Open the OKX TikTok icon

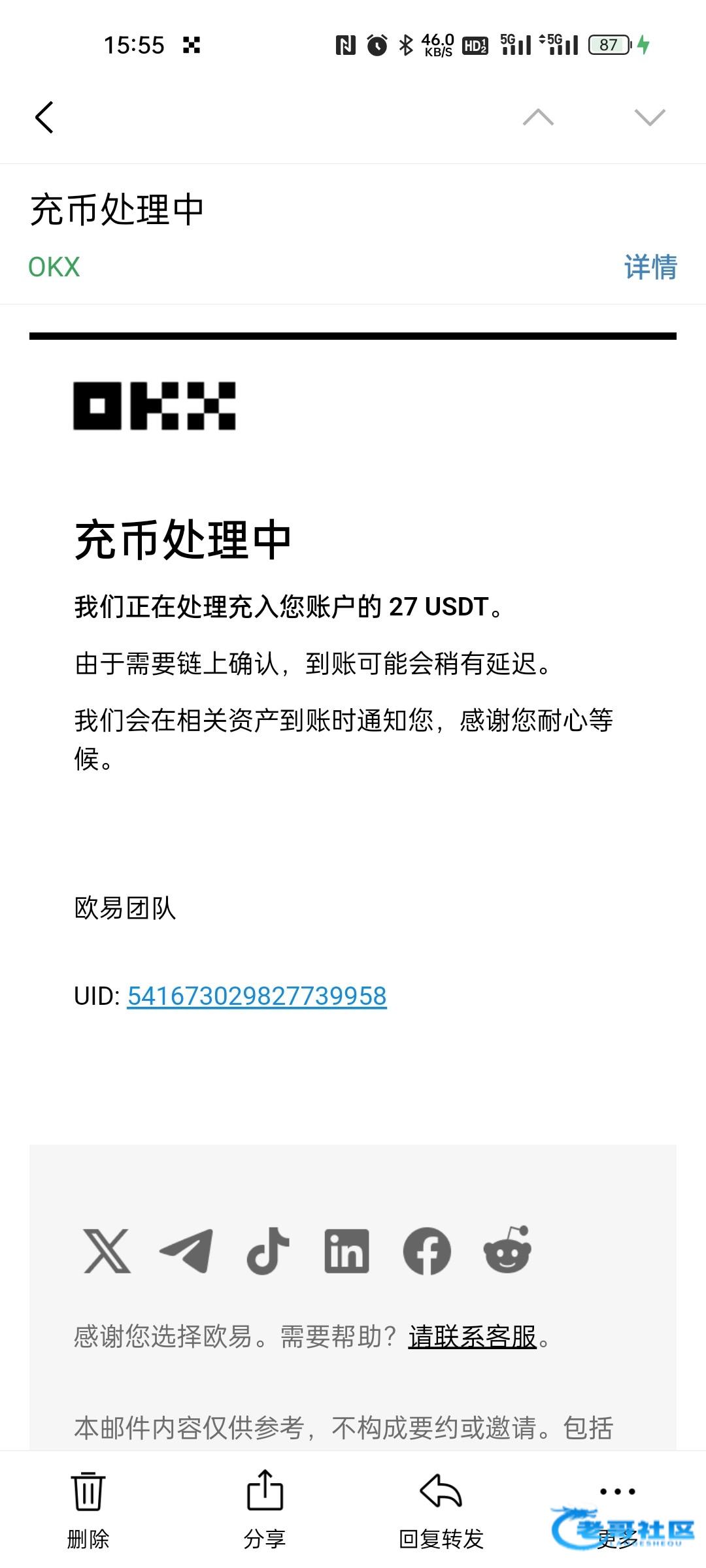pyautogui.click(x=267, y=1250)
